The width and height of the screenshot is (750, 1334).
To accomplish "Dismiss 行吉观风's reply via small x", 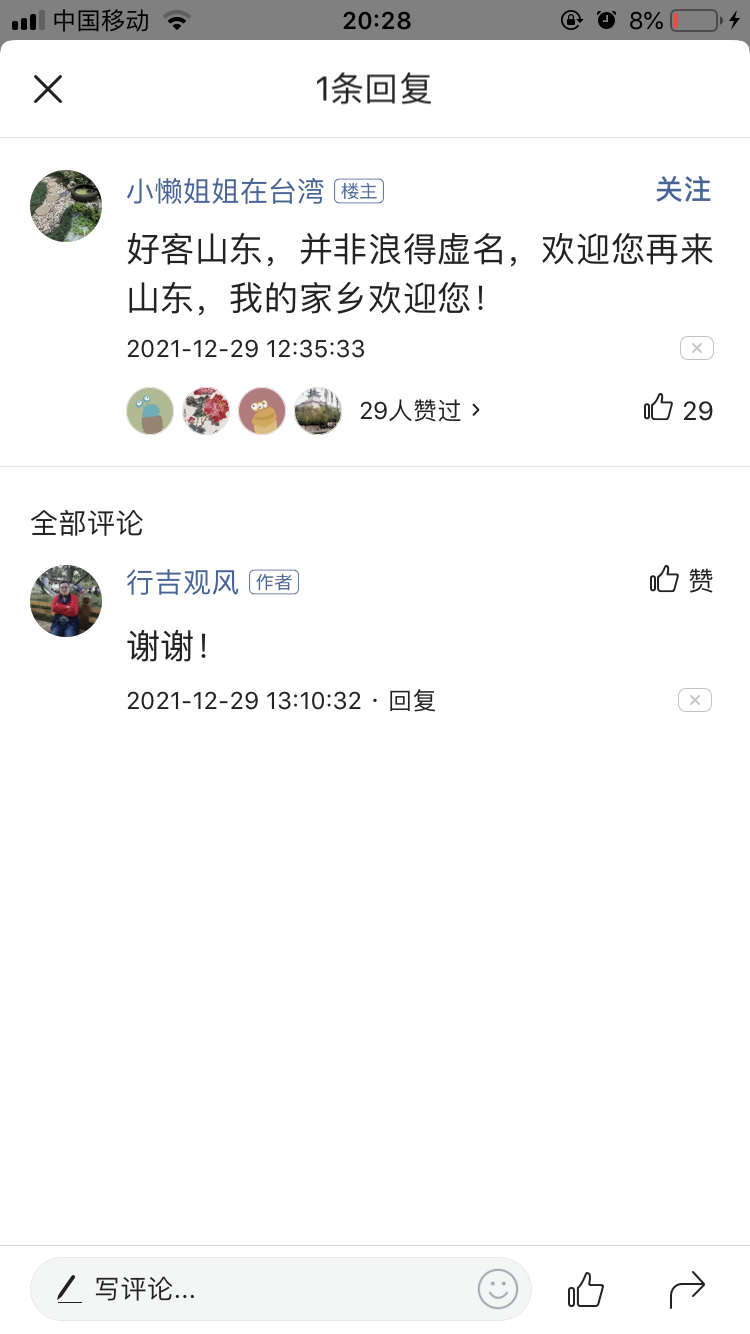I will [x=695, y=700].
